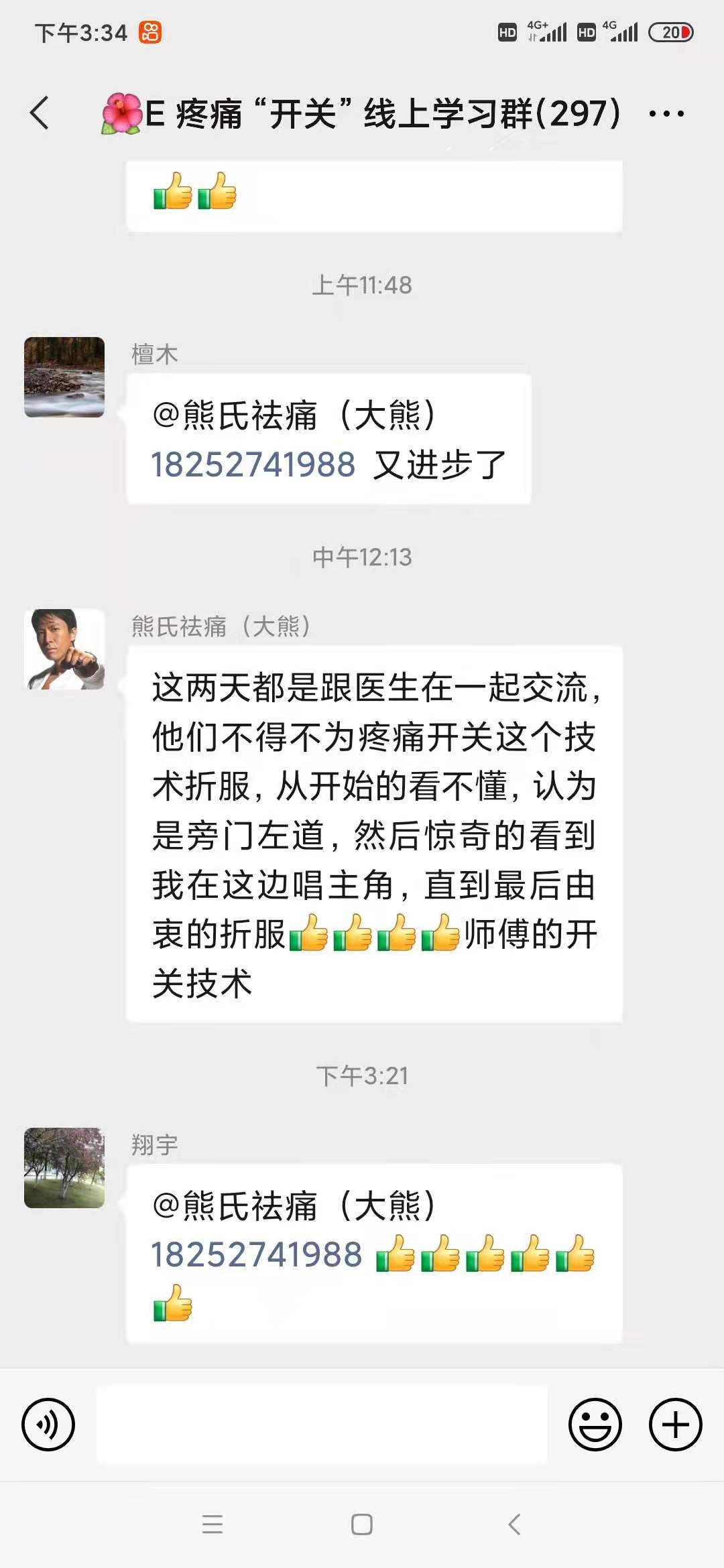Open the system recent apps menu
The image size is (724, 1568).
[213, 1524]
